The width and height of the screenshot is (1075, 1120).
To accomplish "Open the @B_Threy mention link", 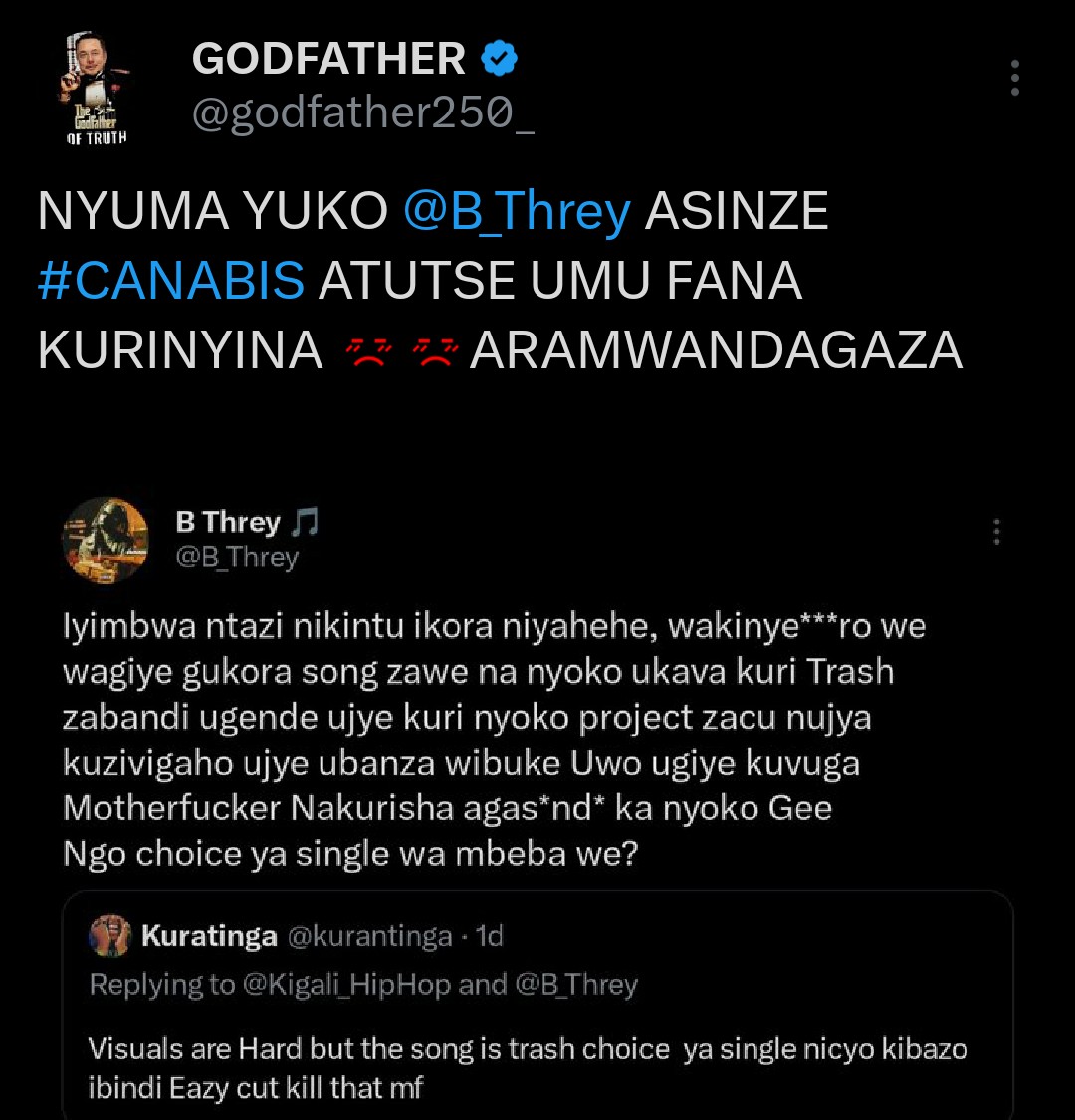I will click(517, 212).
